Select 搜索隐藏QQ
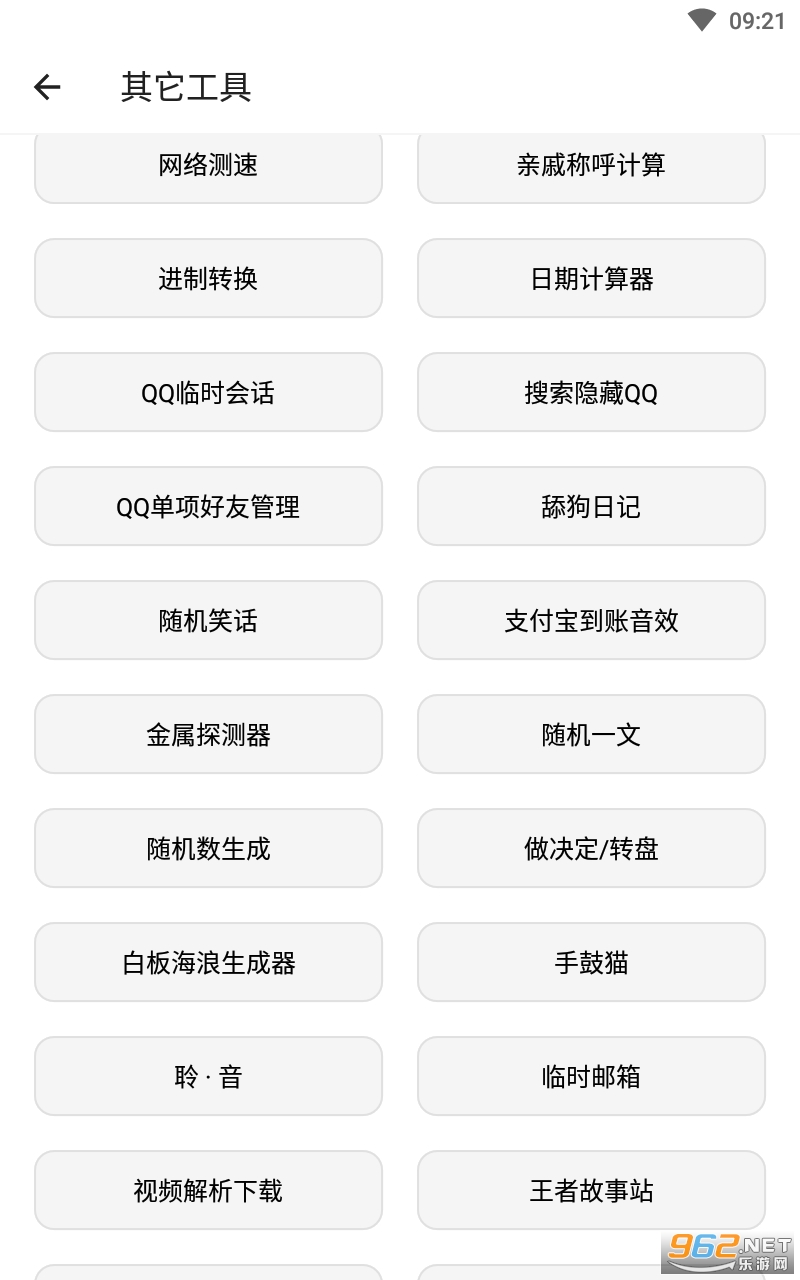800x1280 pixels. (x=591, y=392)
